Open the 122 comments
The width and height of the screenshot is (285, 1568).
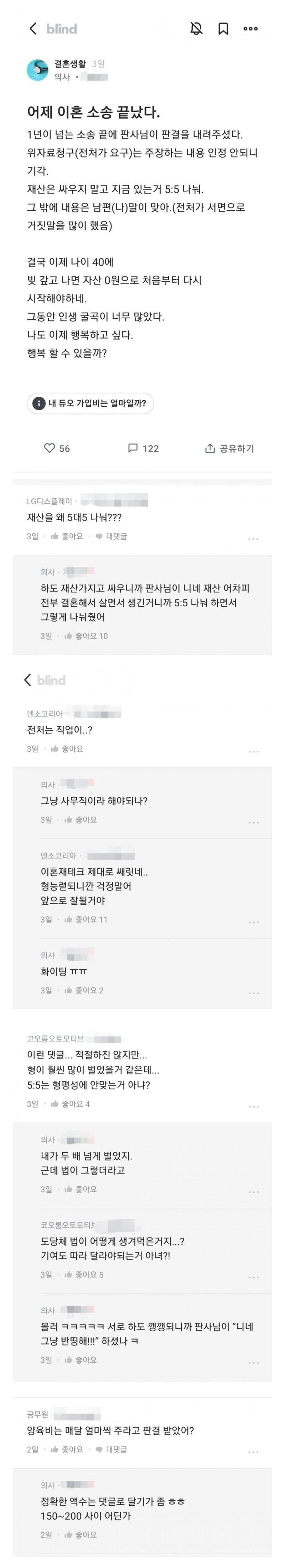tap(143, 448)
